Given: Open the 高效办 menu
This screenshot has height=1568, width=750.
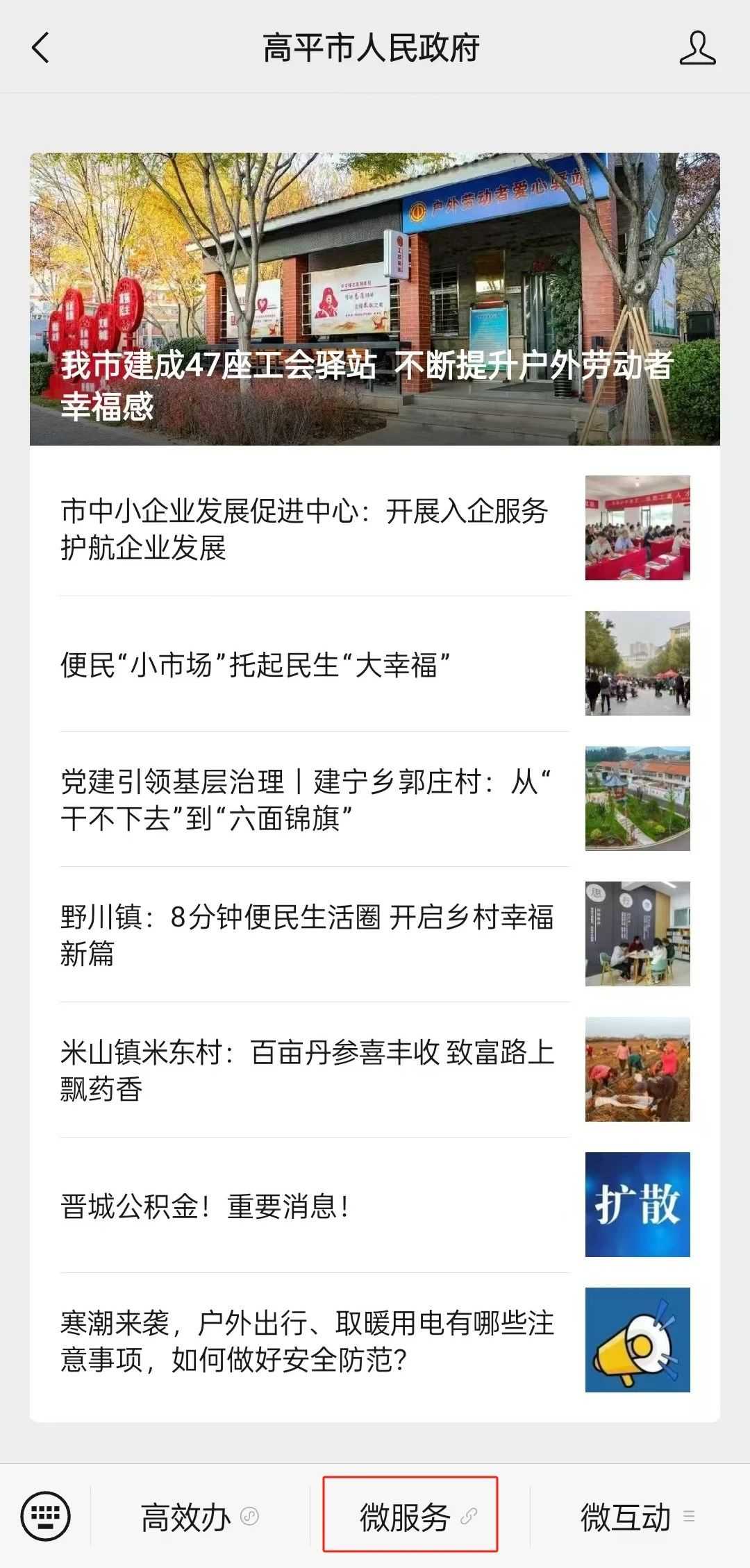Looking at the screenshot, I should pos(200,1517).
